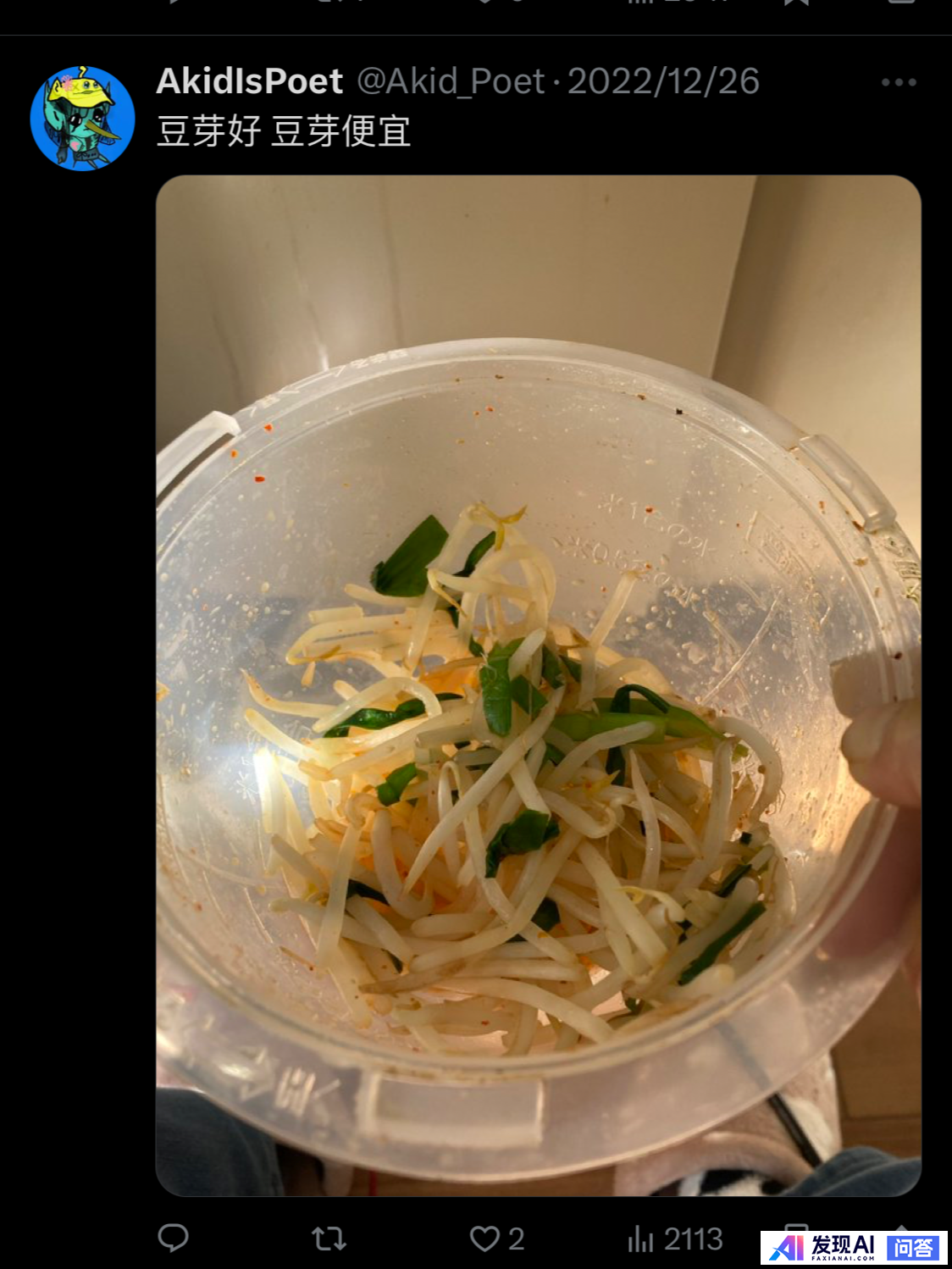Open the tweet's three-dot overflow menu
The width and height of the screenshot is (952, 1269).
coord(899,82)
